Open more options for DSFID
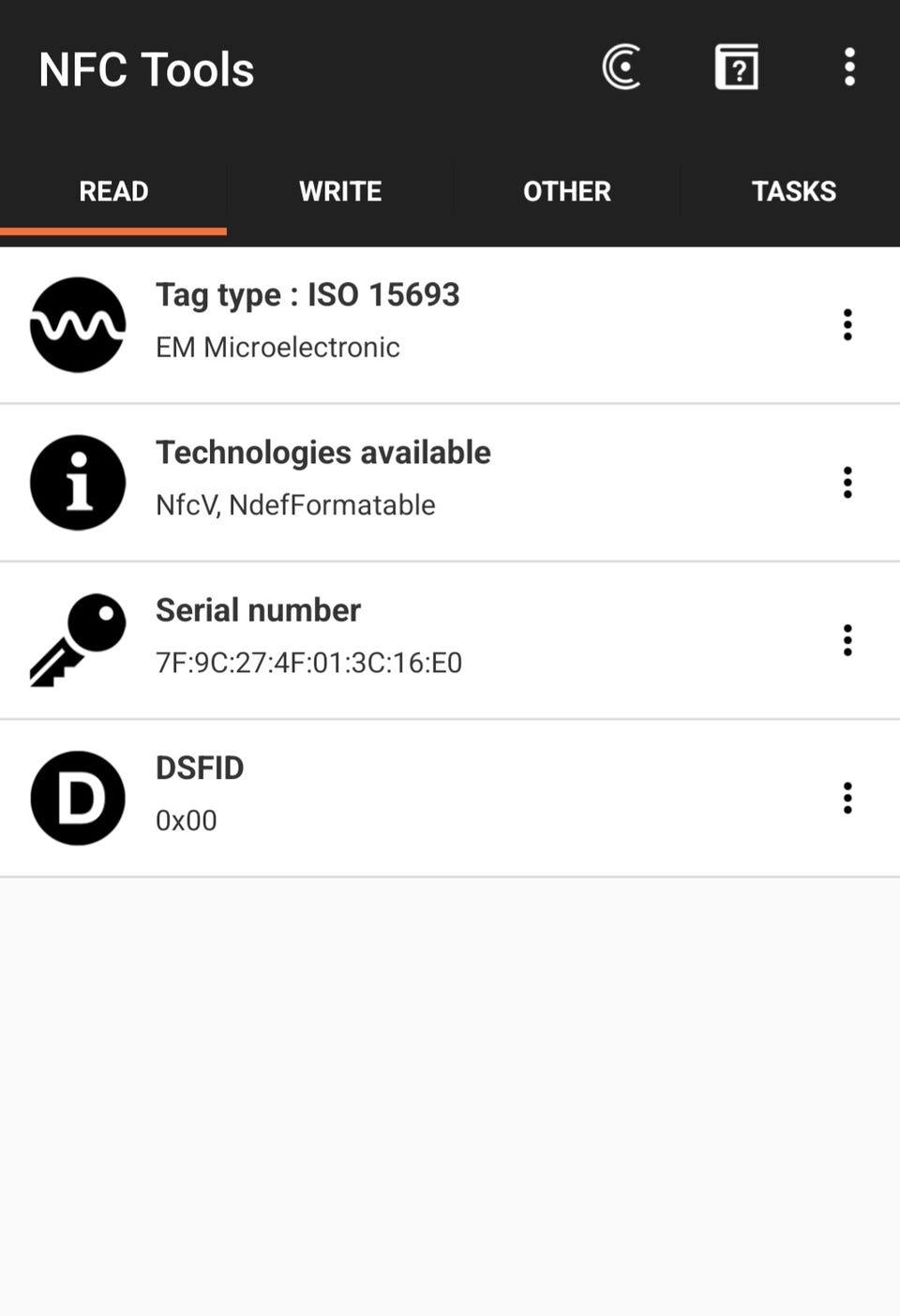 tap(847, 798)
